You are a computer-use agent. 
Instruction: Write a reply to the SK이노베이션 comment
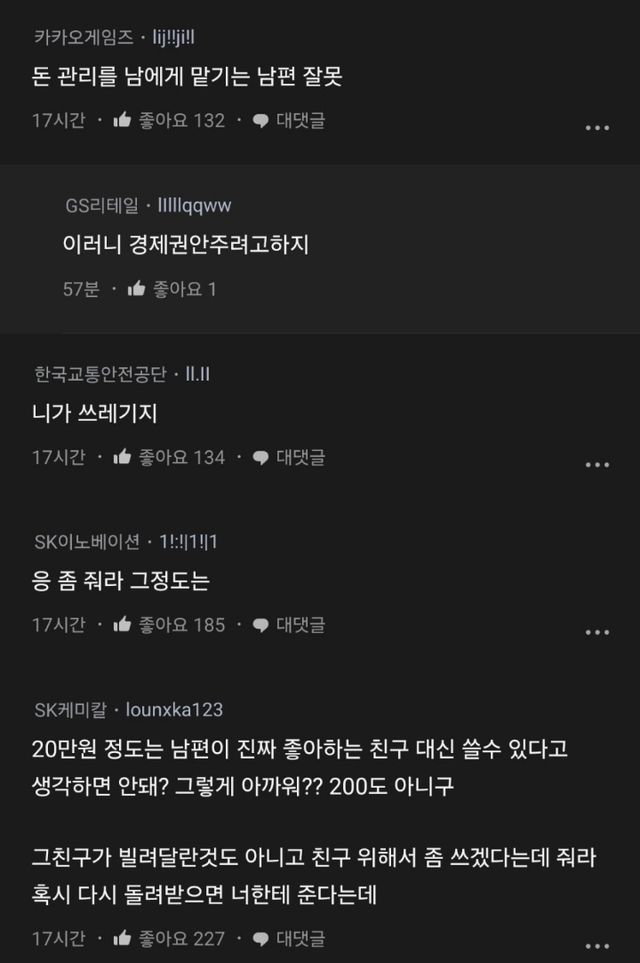288,625
